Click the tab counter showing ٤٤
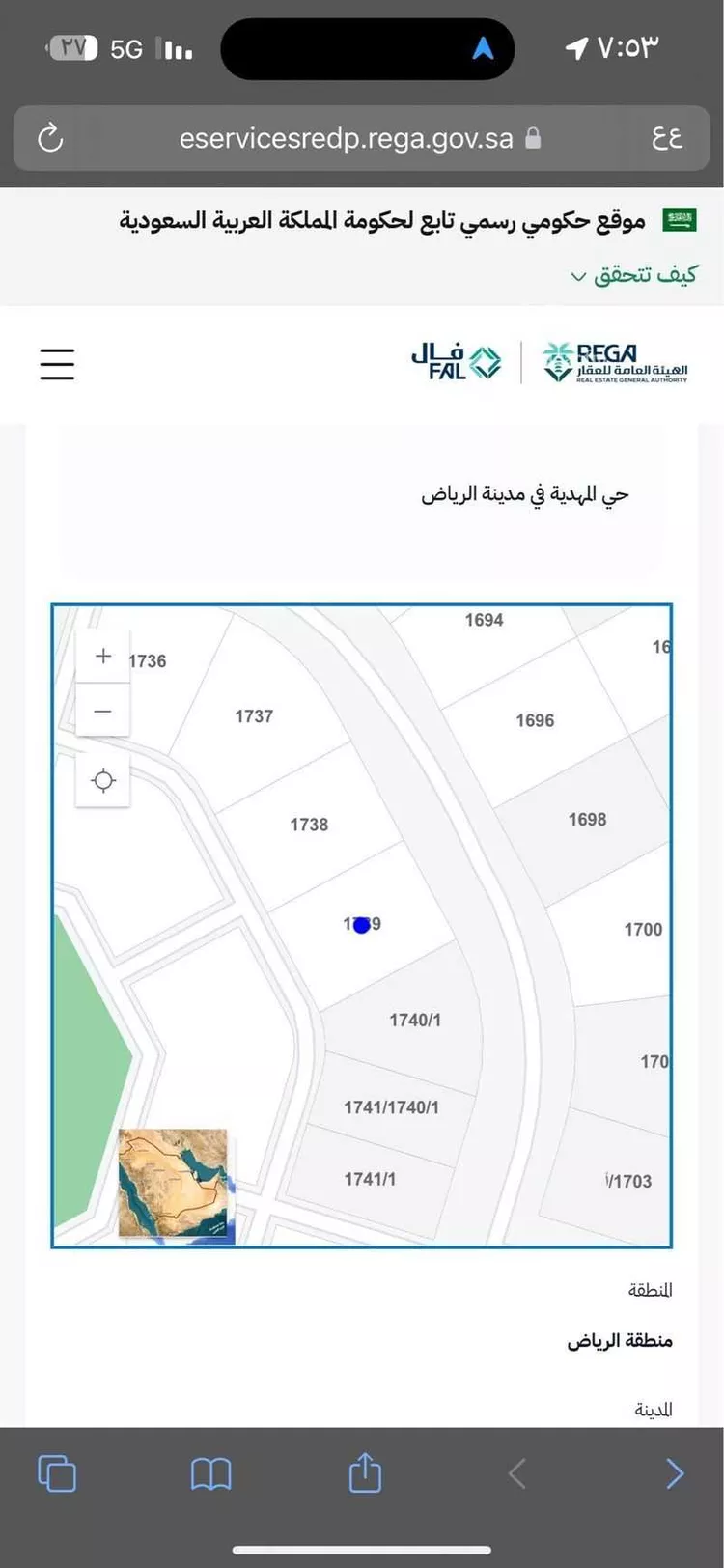This screenshot has height=1568, width=724. [x=665, y=138]
